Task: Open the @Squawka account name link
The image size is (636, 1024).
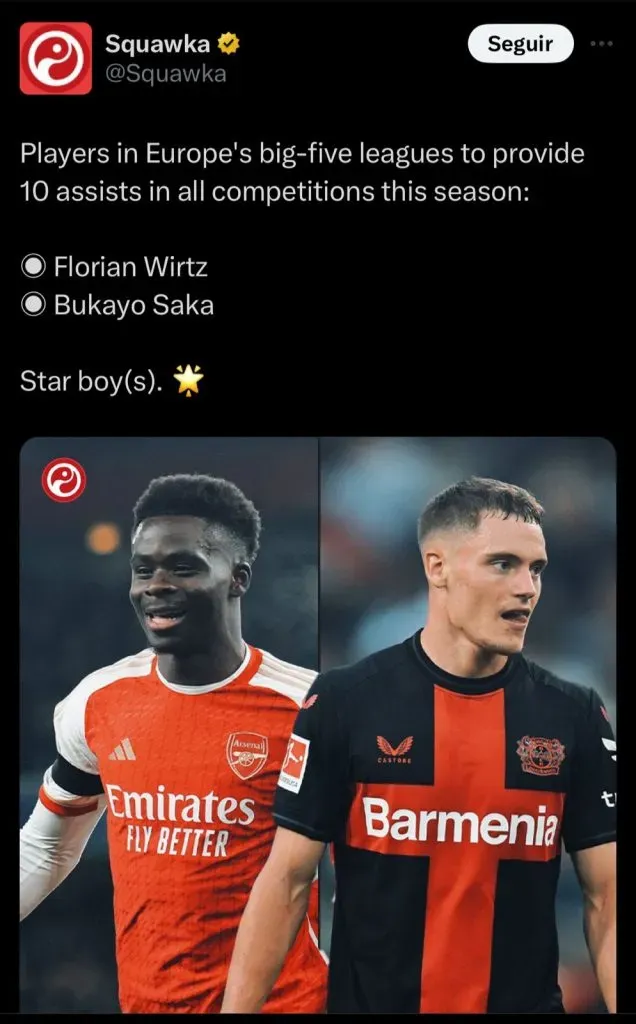Action: (x=165, y=74)
